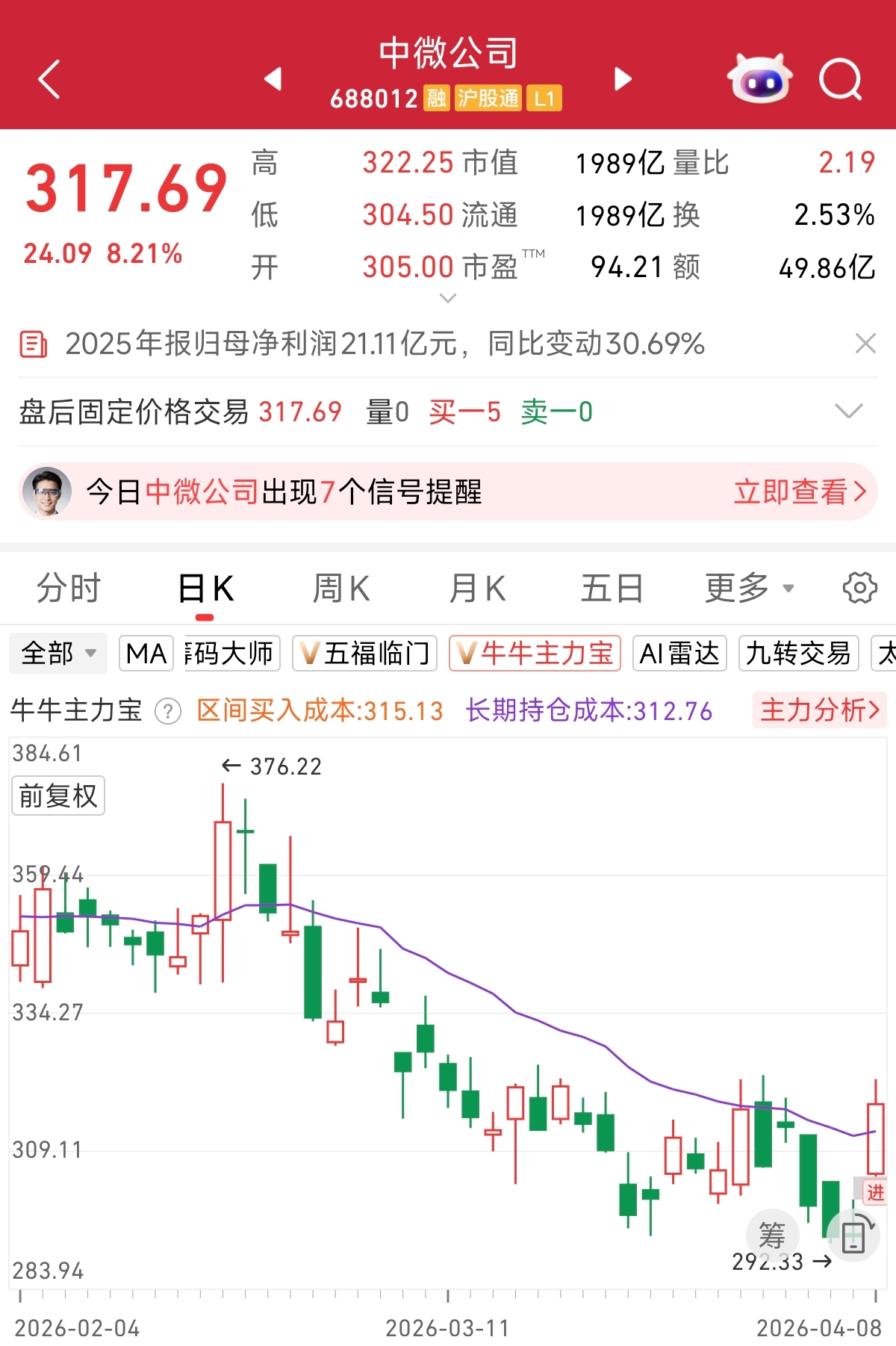Open the 更多 chart period dropdown
The width and height of the screenshot is (896, 1346).
point(749,589)
